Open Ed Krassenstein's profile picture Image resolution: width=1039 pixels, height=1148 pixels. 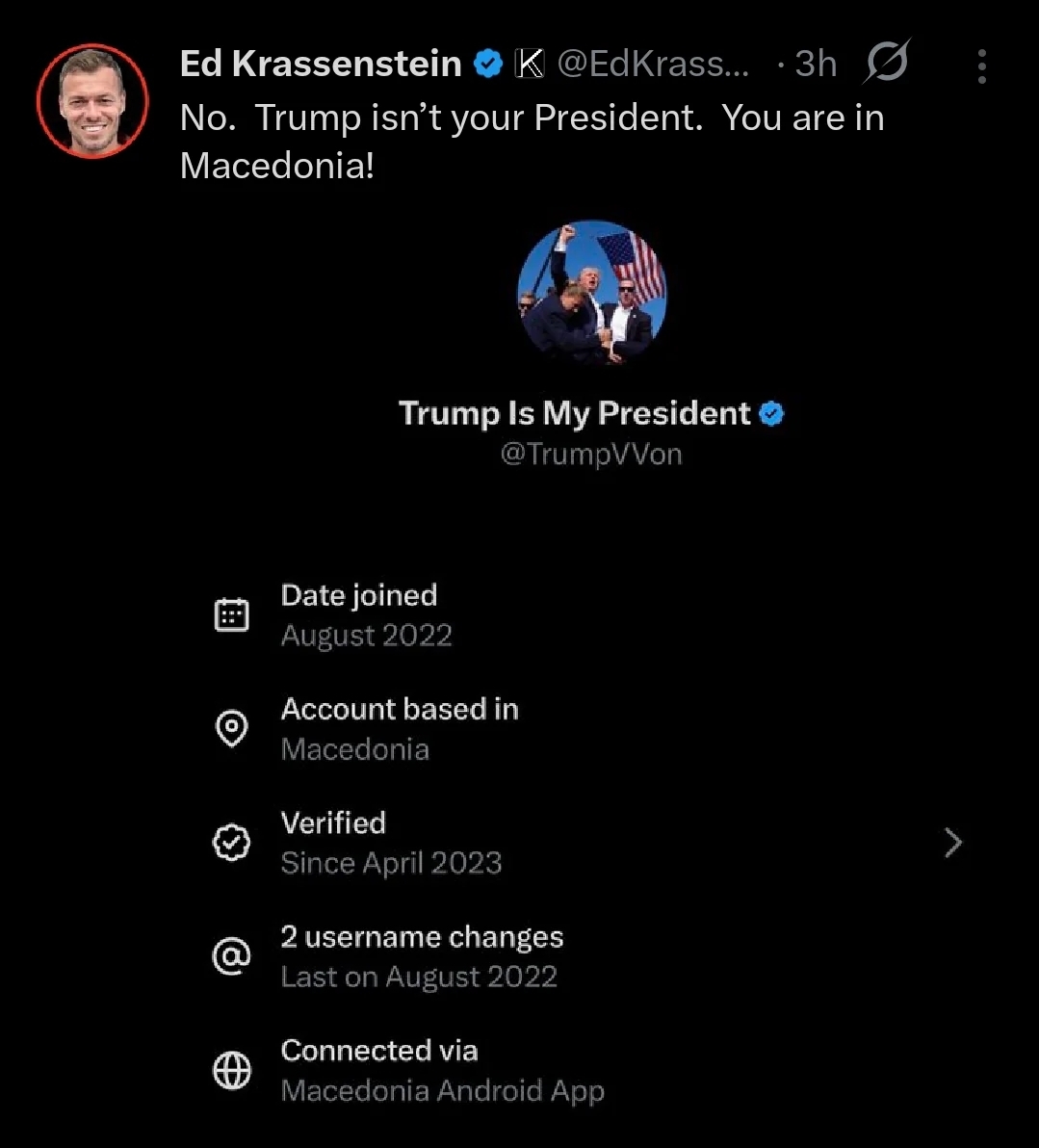tap(92, 100)
